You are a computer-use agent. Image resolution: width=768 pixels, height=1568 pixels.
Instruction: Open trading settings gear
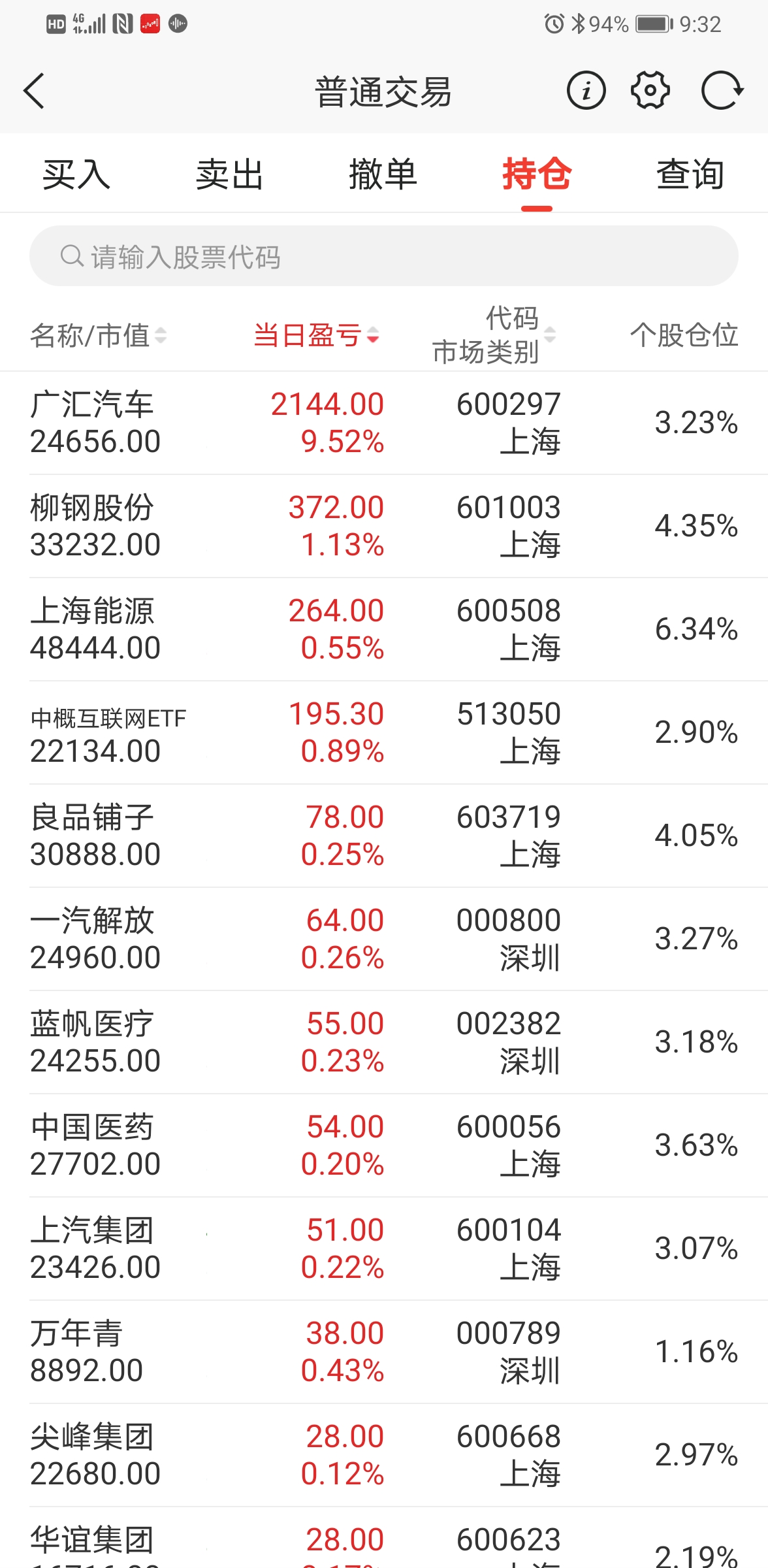[650, 91]
